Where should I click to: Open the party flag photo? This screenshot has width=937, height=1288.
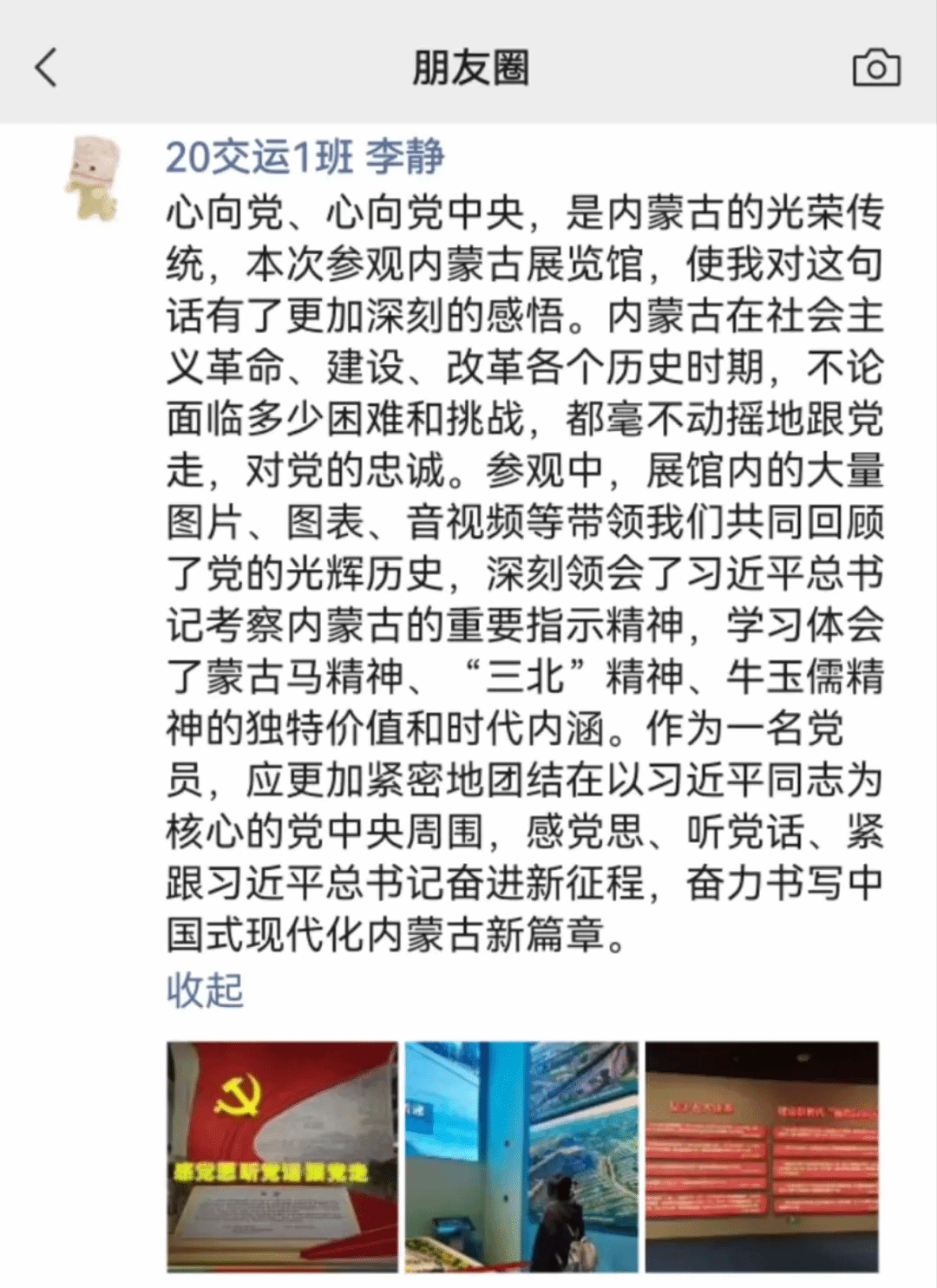pyautogui.click(x=282, y=1156)
